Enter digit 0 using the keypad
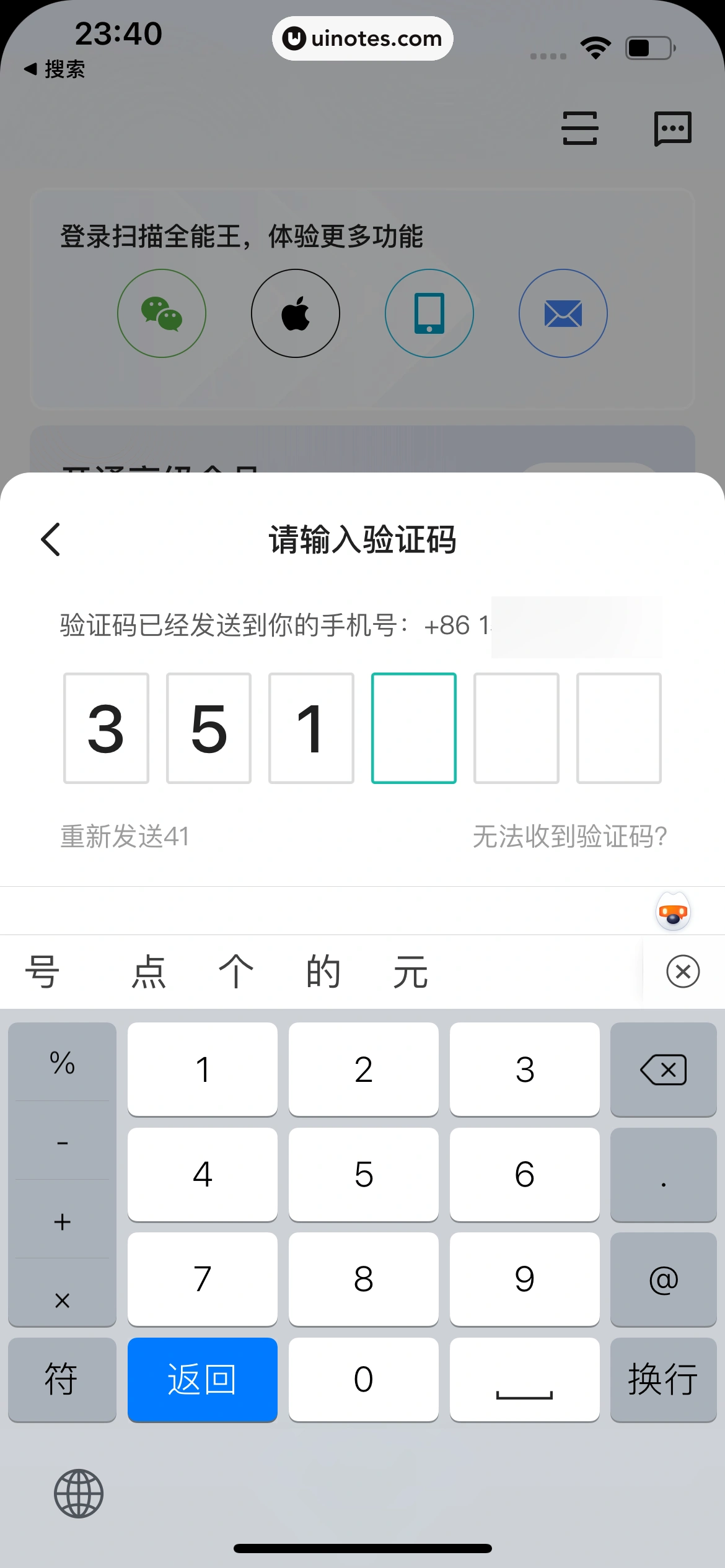 pyautogui.click(x=363, y=1380)
